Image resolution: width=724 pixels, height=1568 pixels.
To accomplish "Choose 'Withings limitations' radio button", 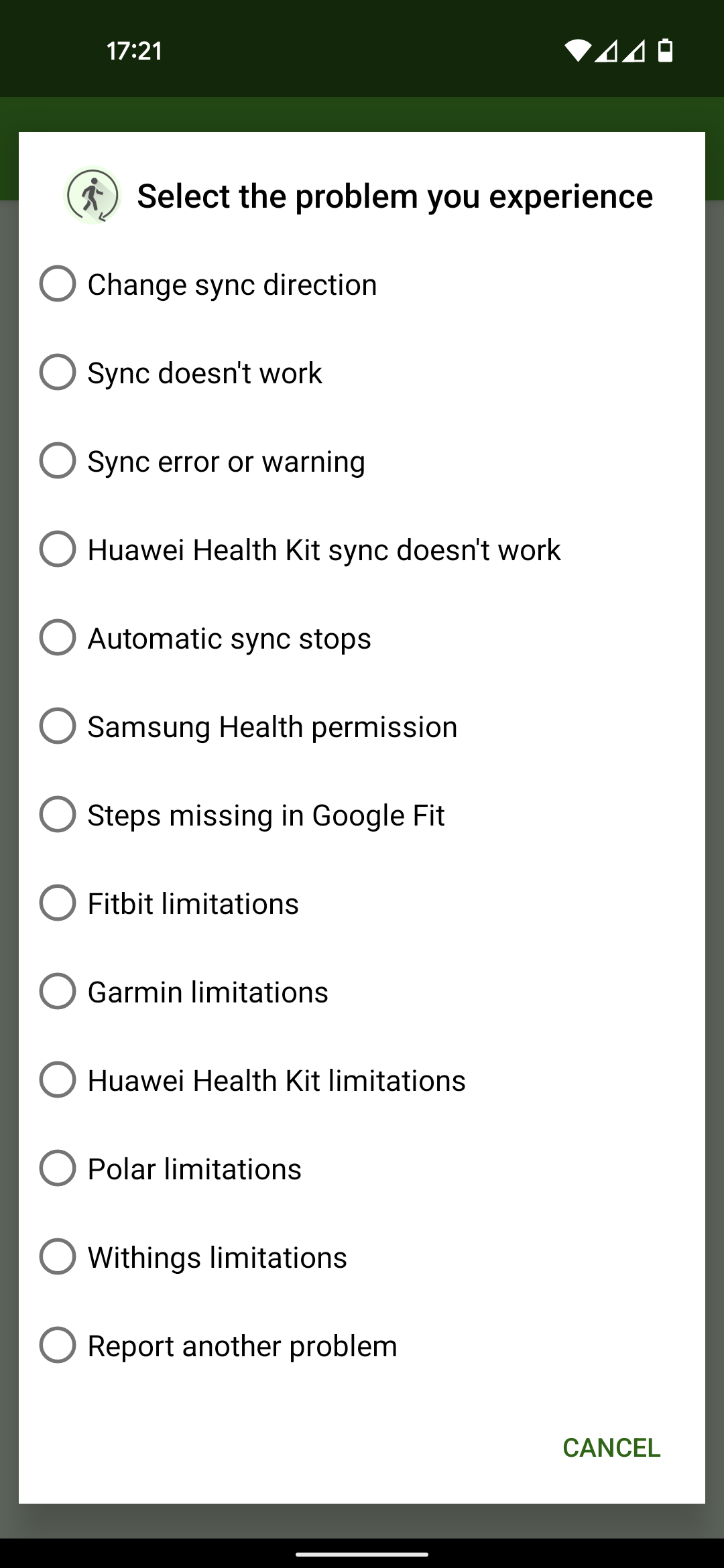I will (58, 1257).
